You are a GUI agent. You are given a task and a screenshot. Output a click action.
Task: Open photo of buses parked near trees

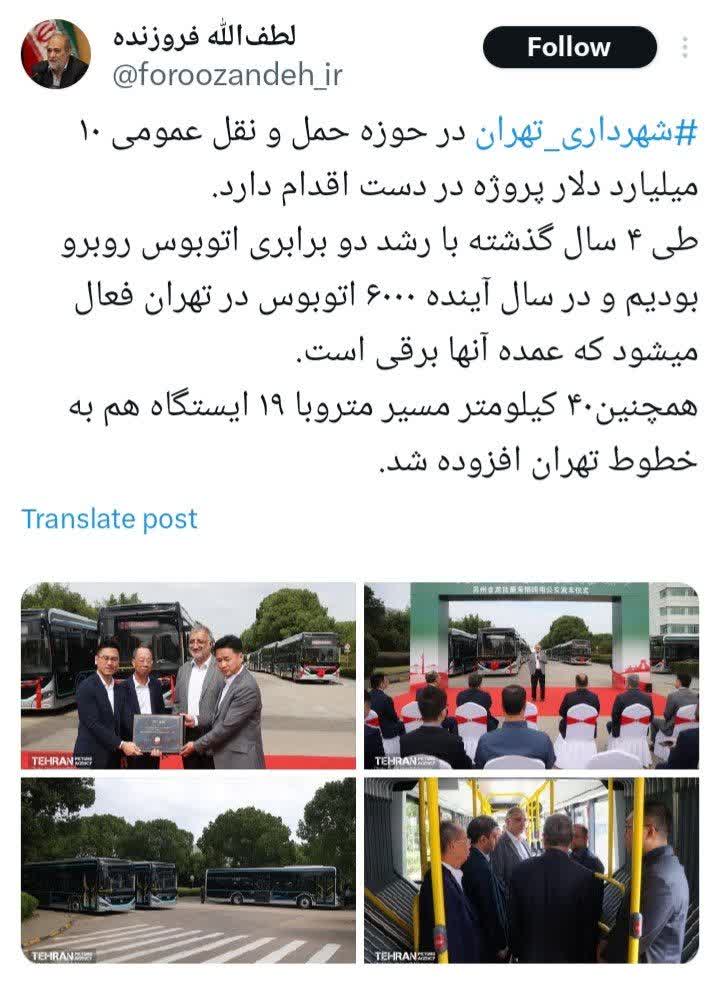[x=188, y=871]
